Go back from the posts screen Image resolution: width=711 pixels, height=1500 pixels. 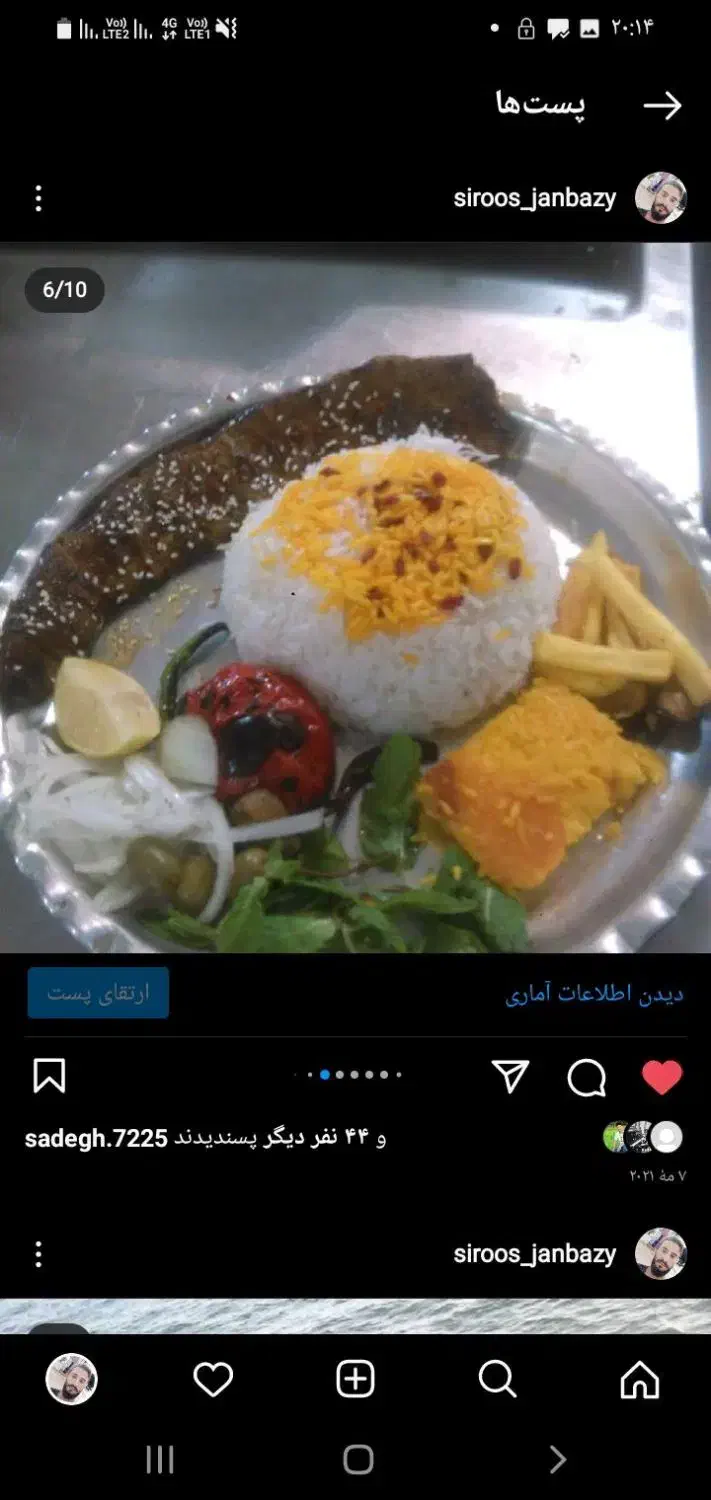point(662,106)
